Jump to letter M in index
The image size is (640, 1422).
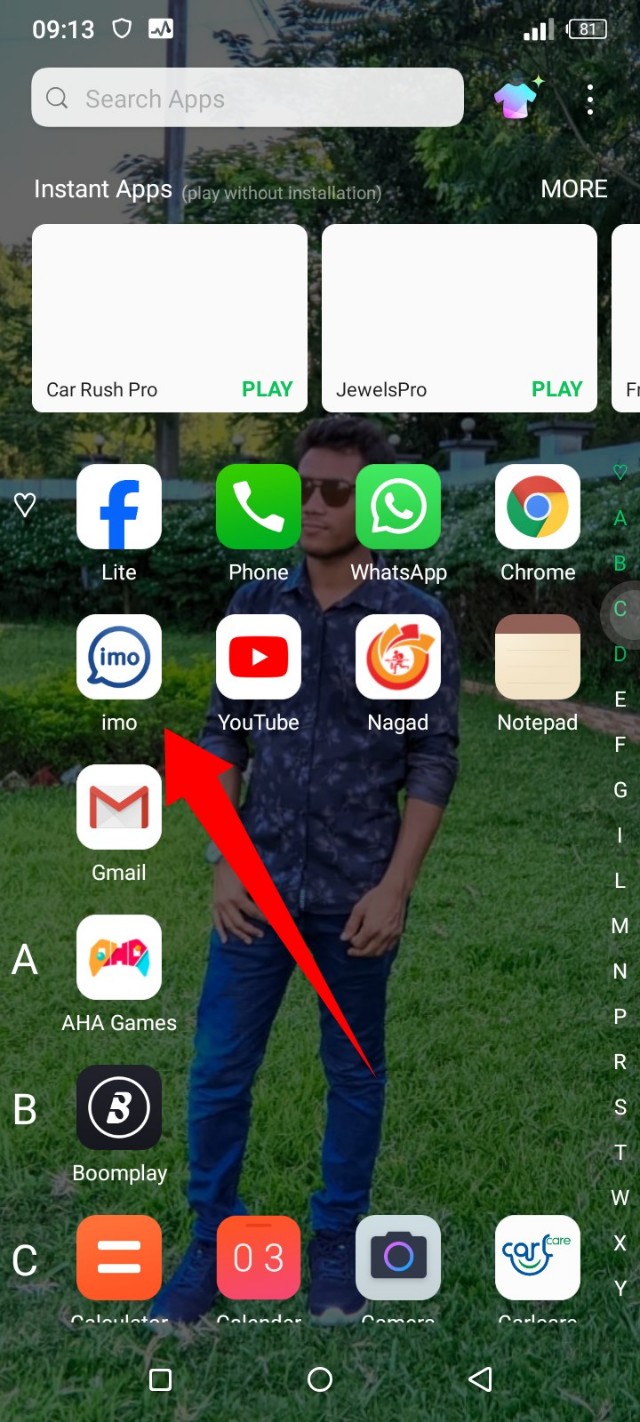pos(620,926)
